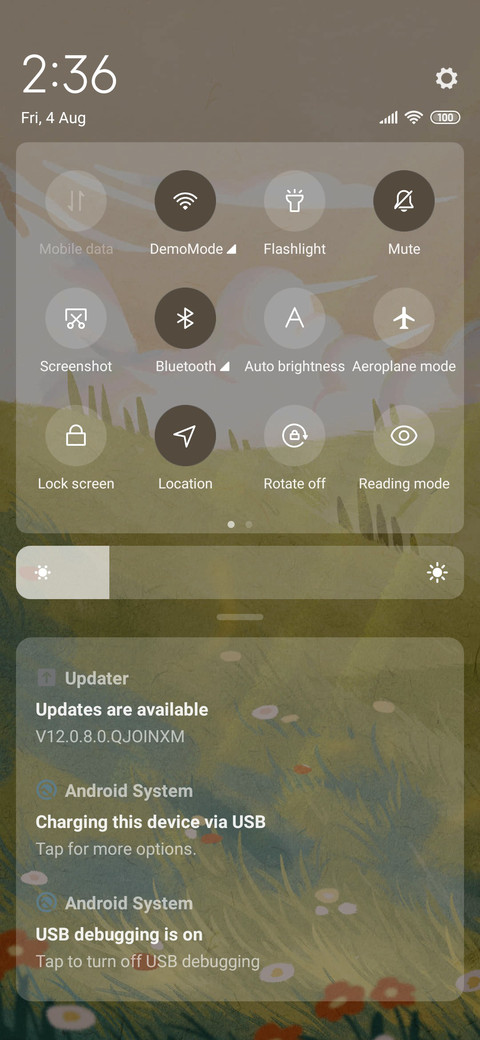Viewport: 480px width, 1040px height.
Task: Enable Reading mode
Action: pyautogui.click(x=404, y=436)
